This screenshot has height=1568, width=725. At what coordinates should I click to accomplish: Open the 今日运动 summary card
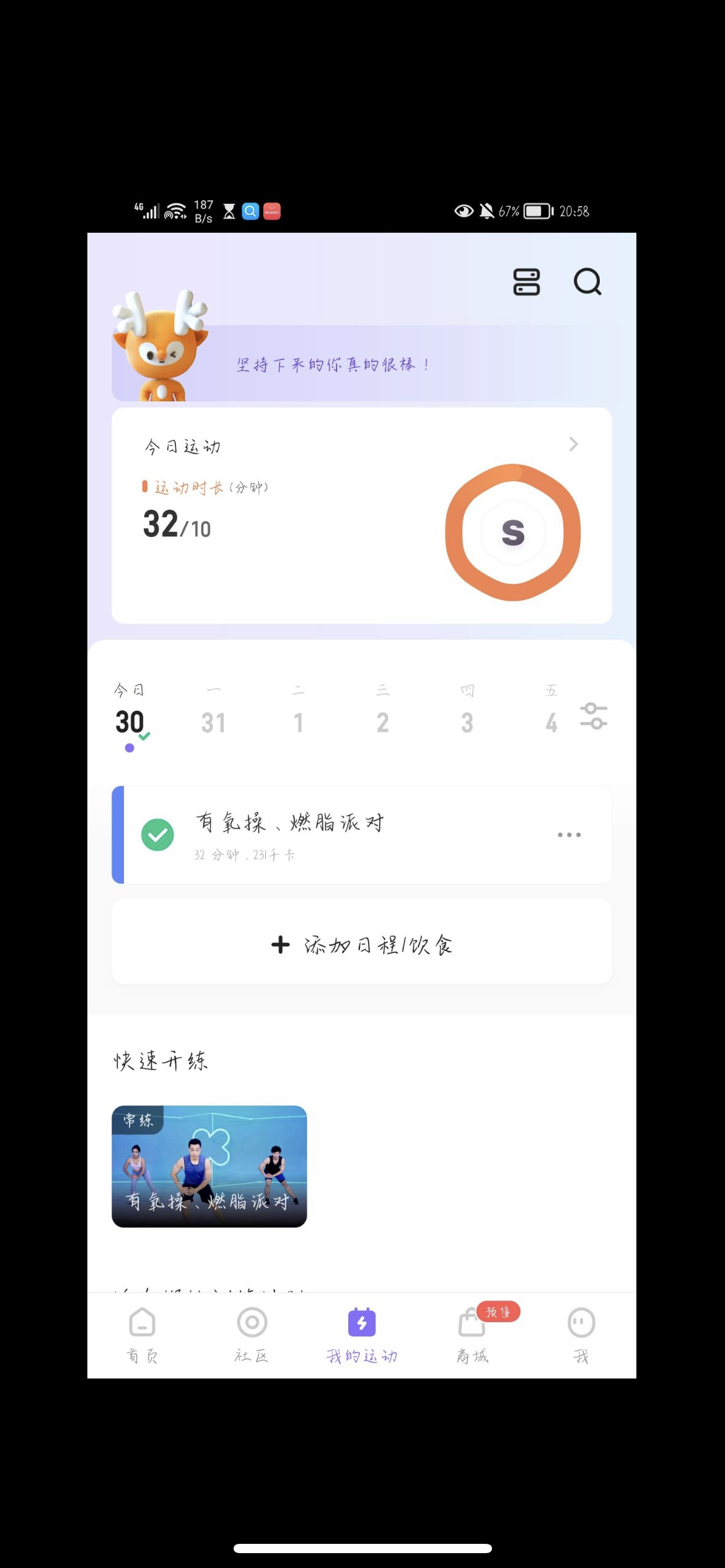click(x=362, y=515)
